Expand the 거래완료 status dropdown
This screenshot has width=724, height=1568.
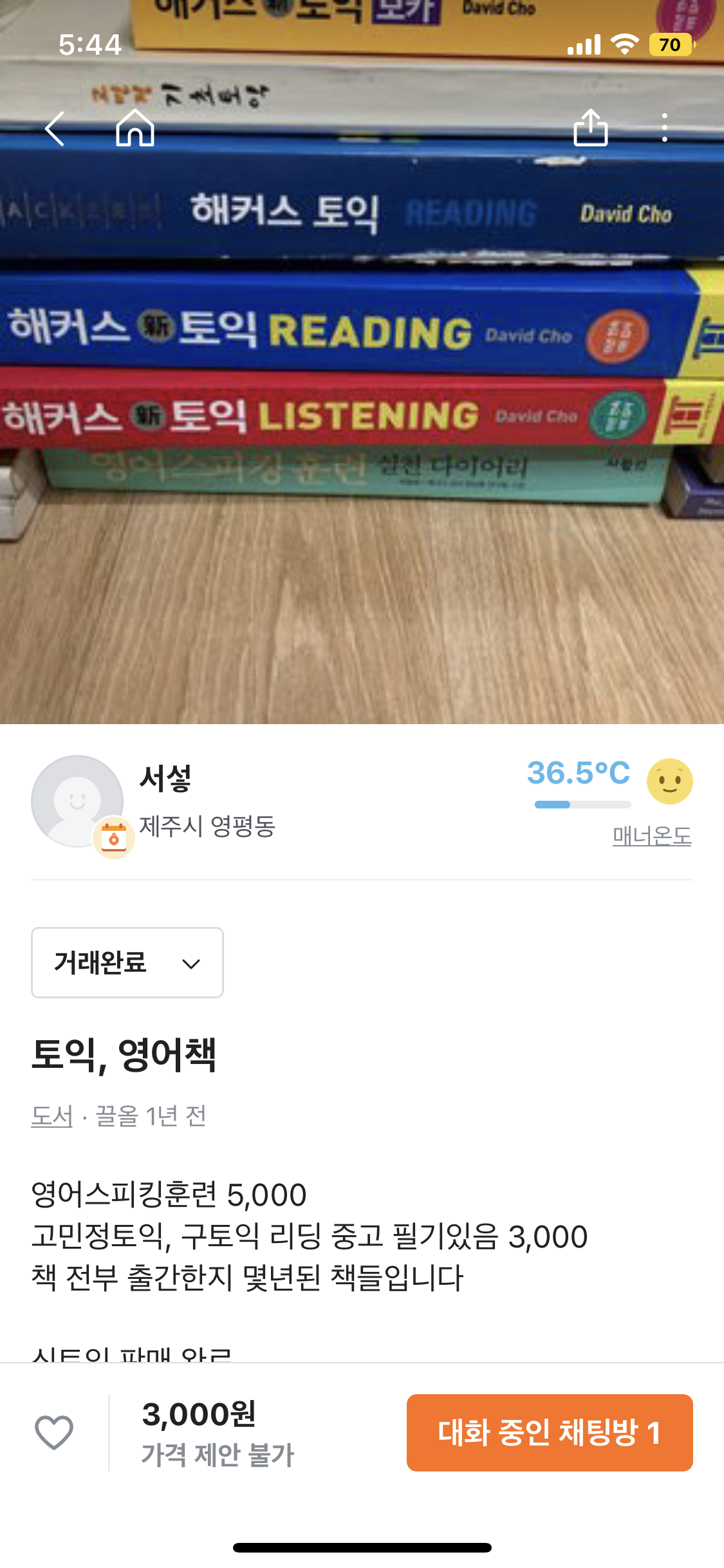pos(127,963)
